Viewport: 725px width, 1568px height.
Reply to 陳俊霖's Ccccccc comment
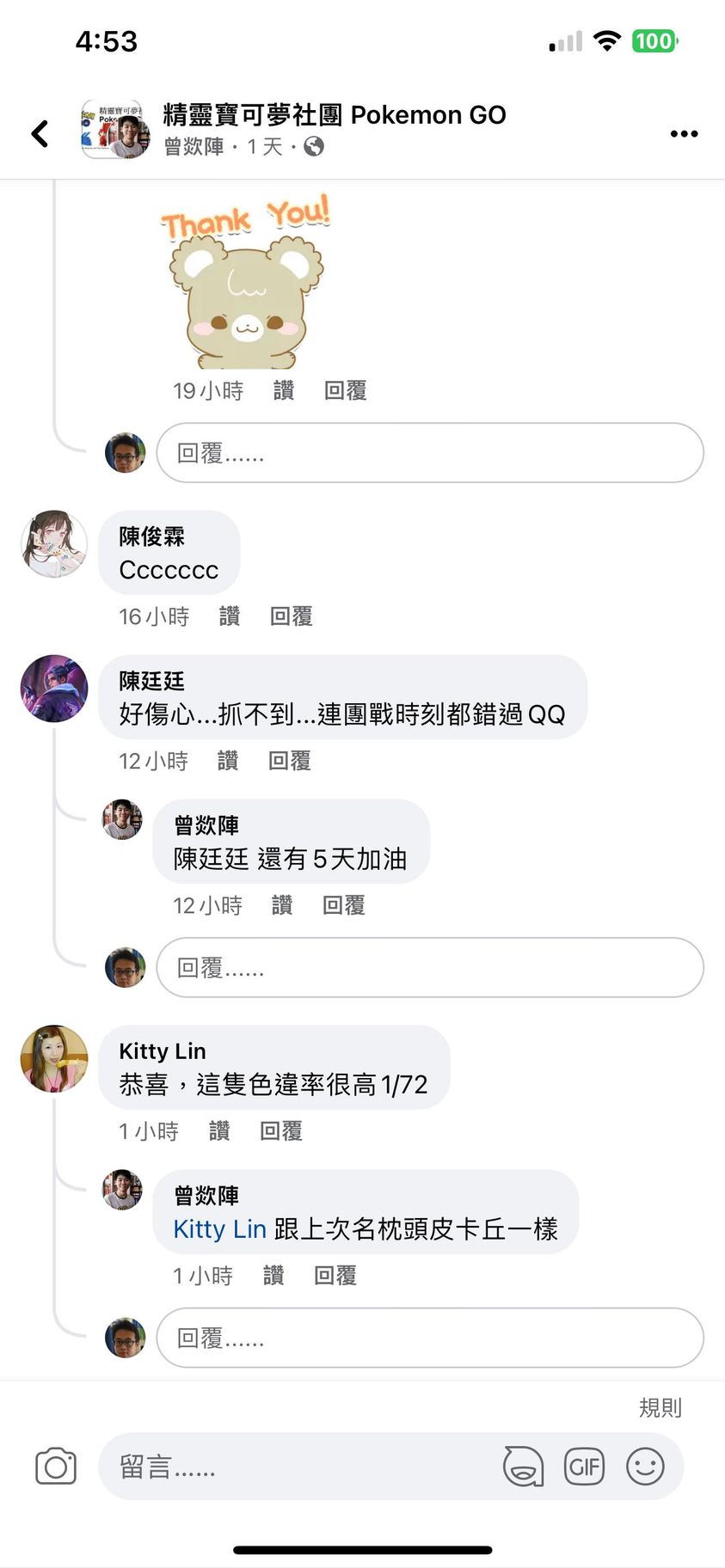(291, 616)
